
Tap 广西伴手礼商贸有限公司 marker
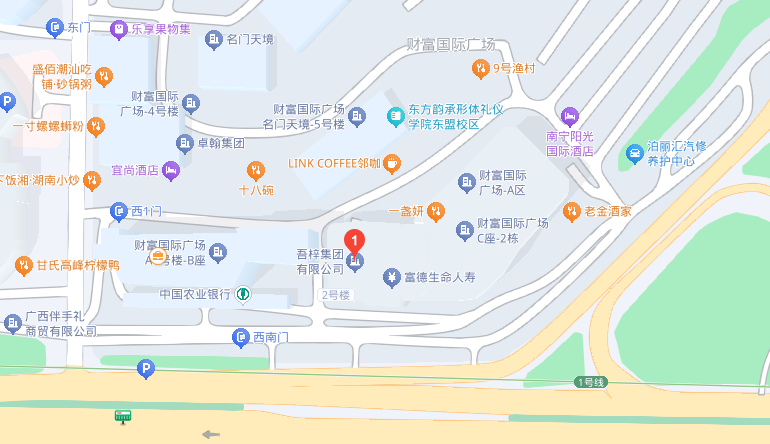12,323
